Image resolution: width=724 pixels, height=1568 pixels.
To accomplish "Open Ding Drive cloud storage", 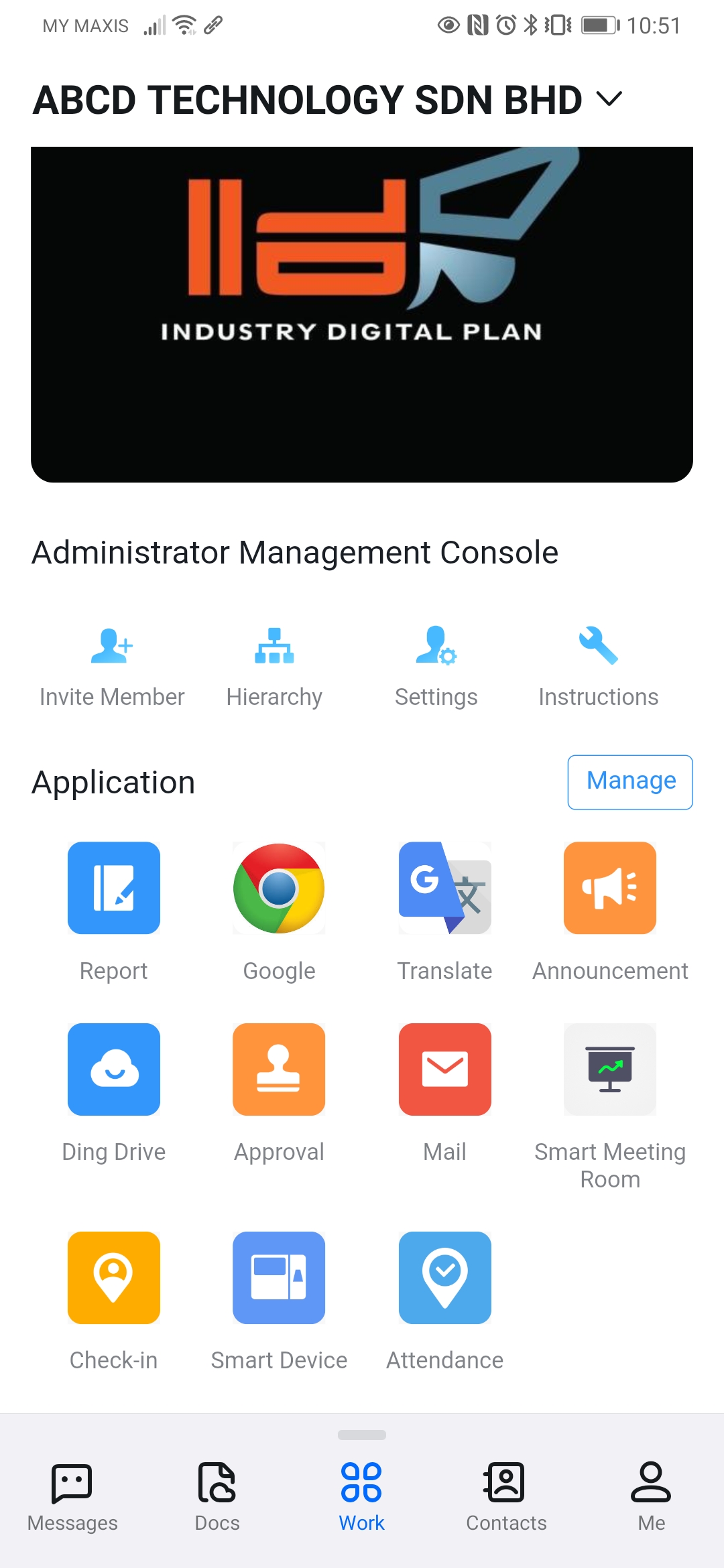I will click(x=114, y=1069).
